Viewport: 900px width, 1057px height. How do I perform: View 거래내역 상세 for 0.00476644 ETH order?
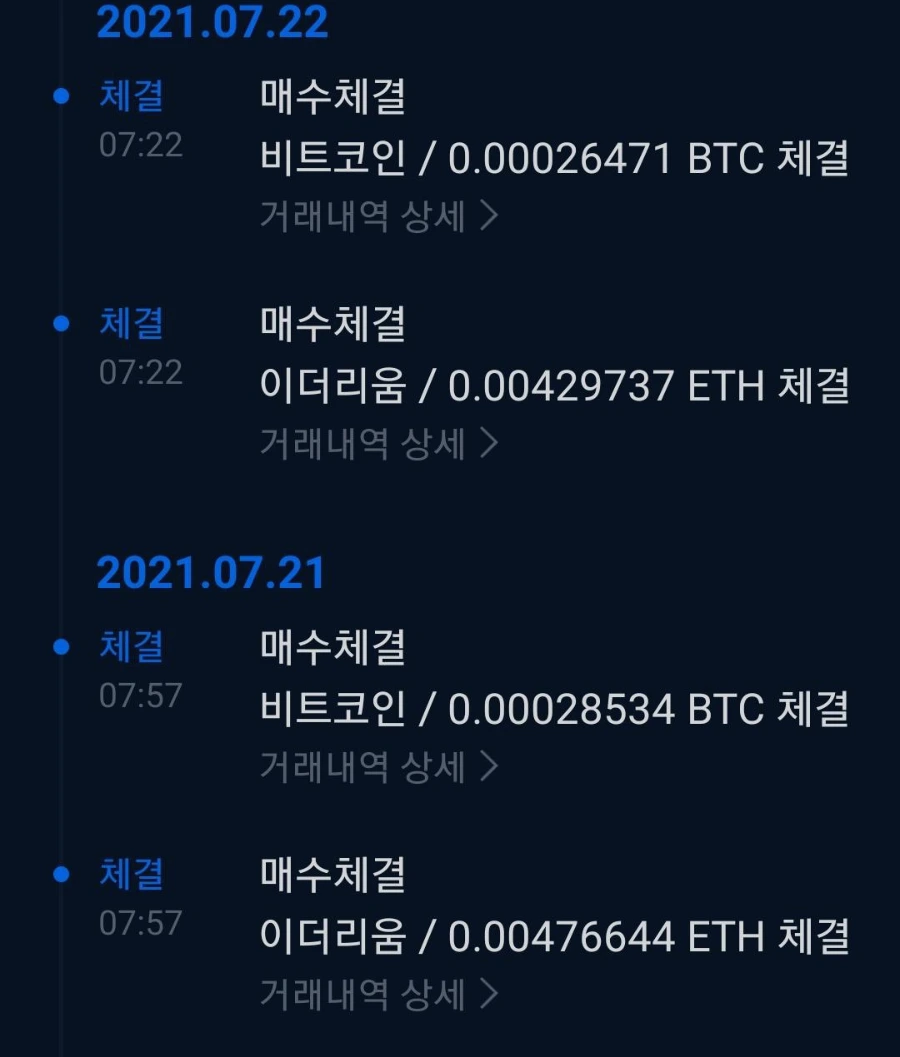(378, 994)
